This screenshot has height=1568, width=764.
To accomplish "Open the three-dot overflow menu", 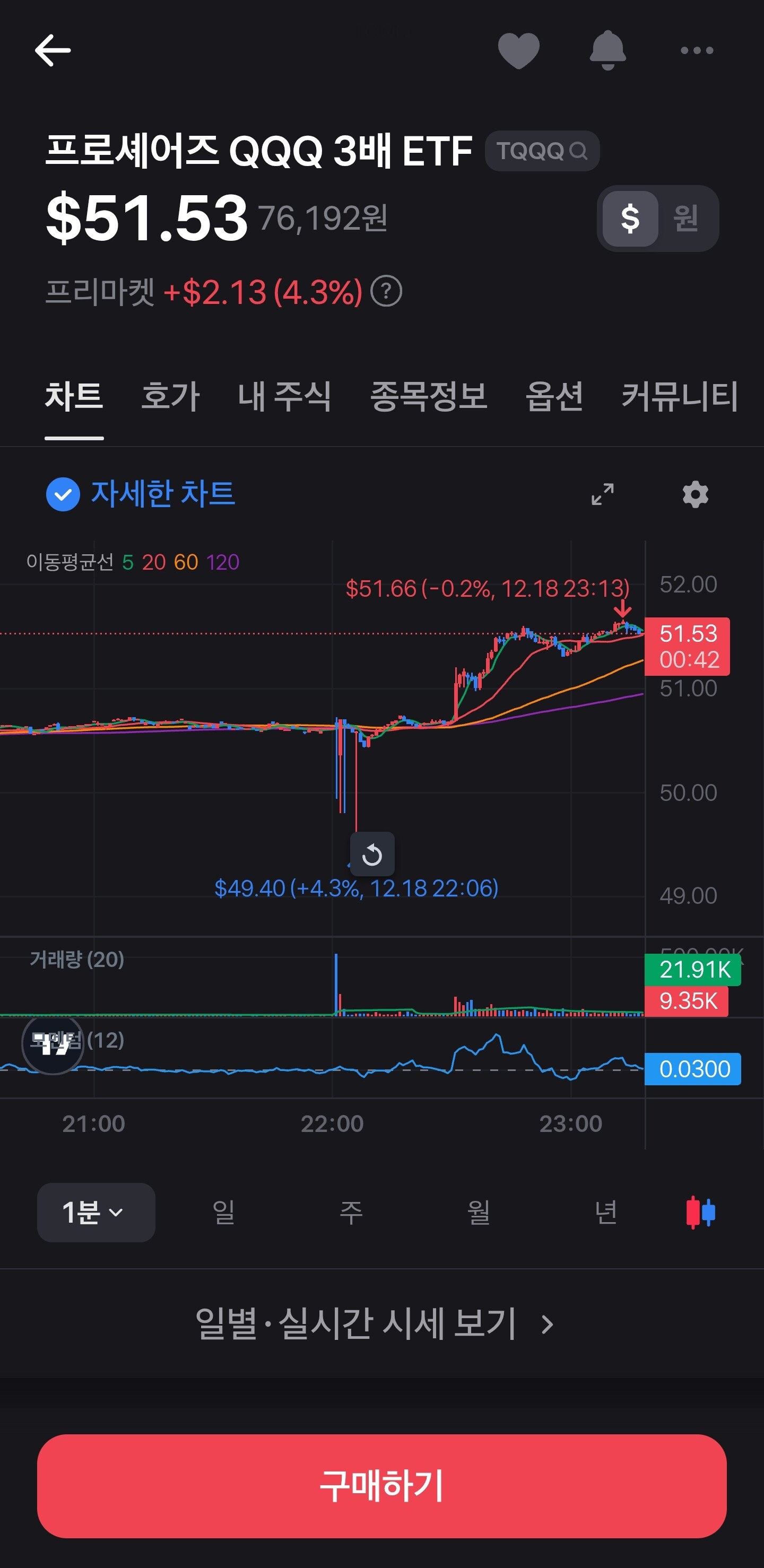I will (x=697, y=50).
